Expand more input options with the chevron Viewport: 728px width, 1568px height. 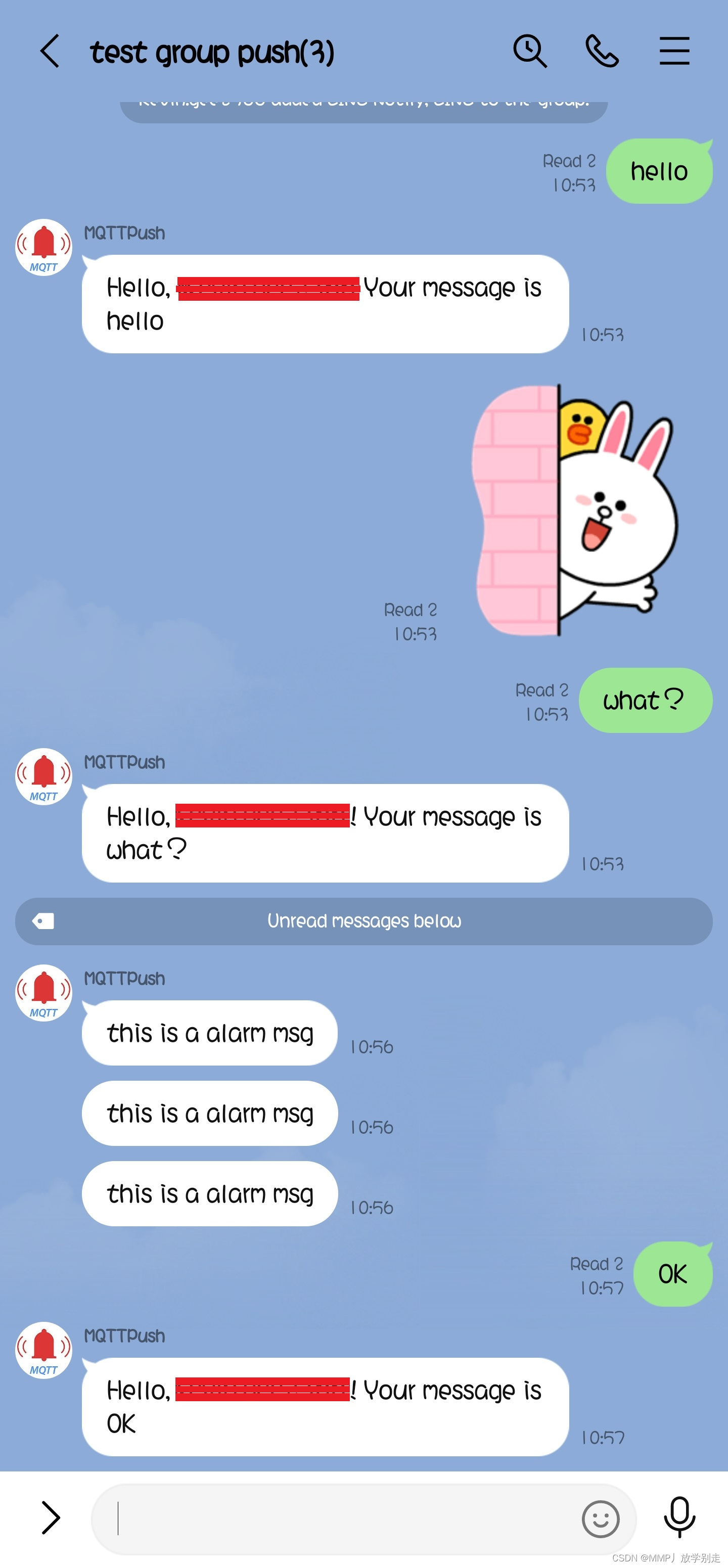tap(50, 1517)
